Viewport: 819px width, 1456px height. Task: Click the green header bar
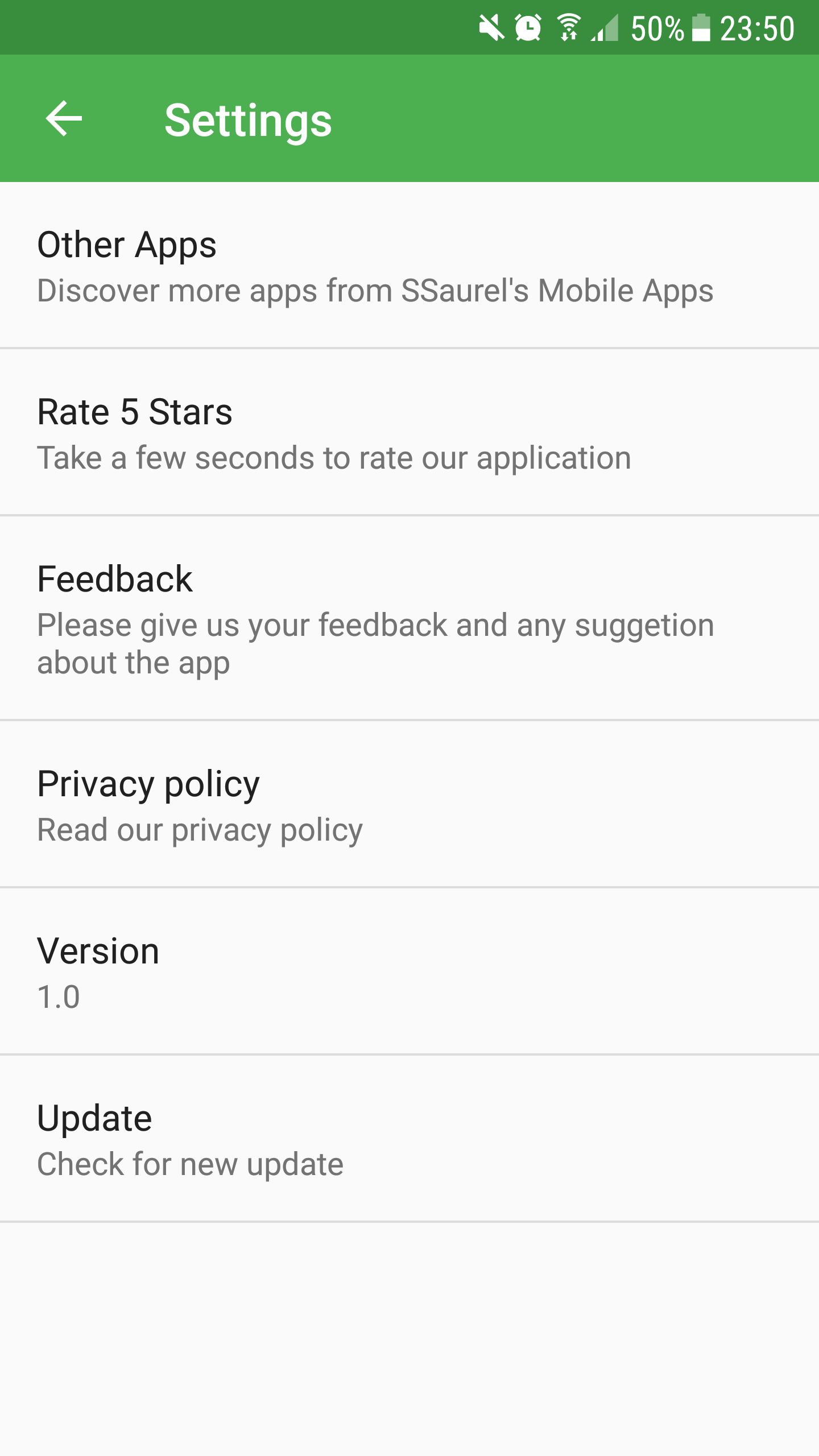(512, 118)
